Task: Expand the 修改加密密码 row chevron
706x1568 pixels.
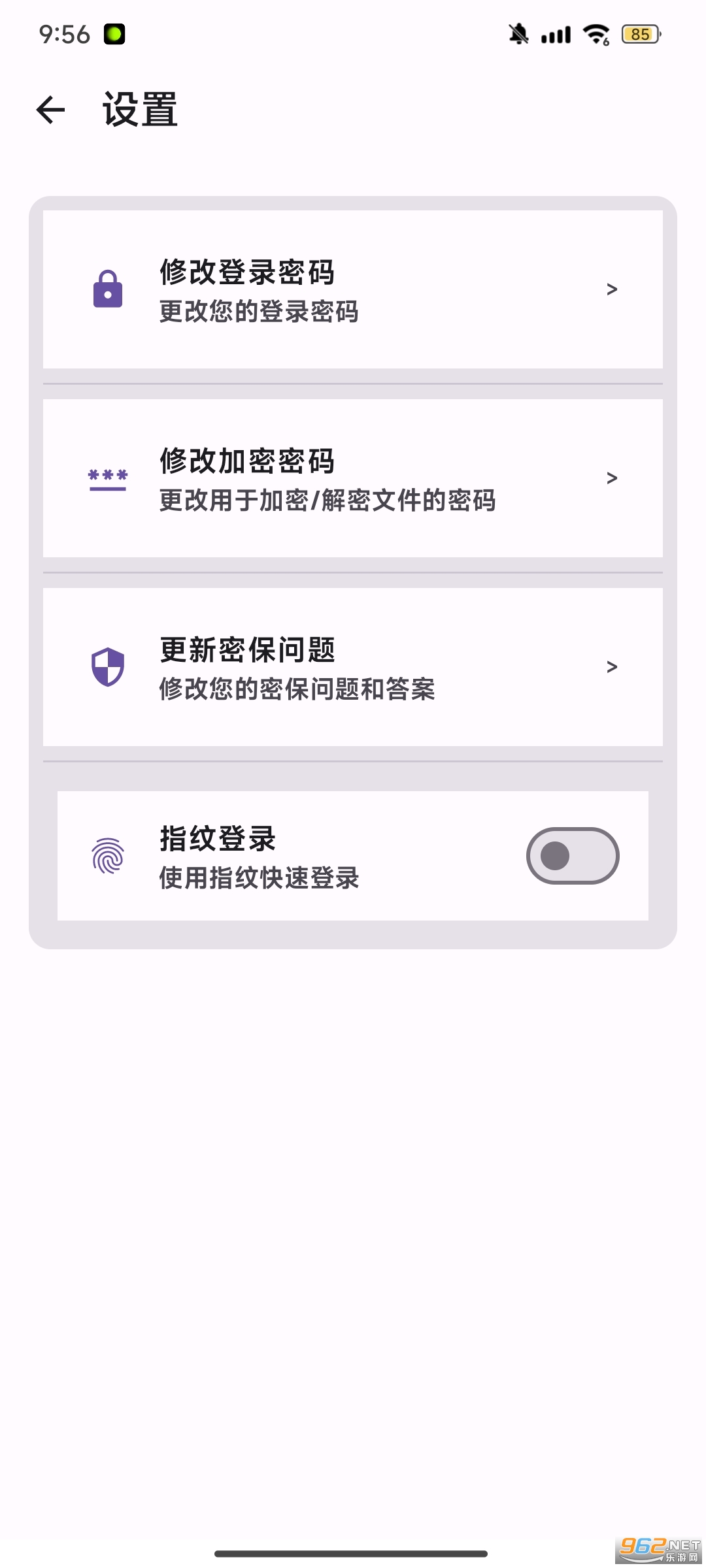Action: pyautogui.click(x=612, y=478)
